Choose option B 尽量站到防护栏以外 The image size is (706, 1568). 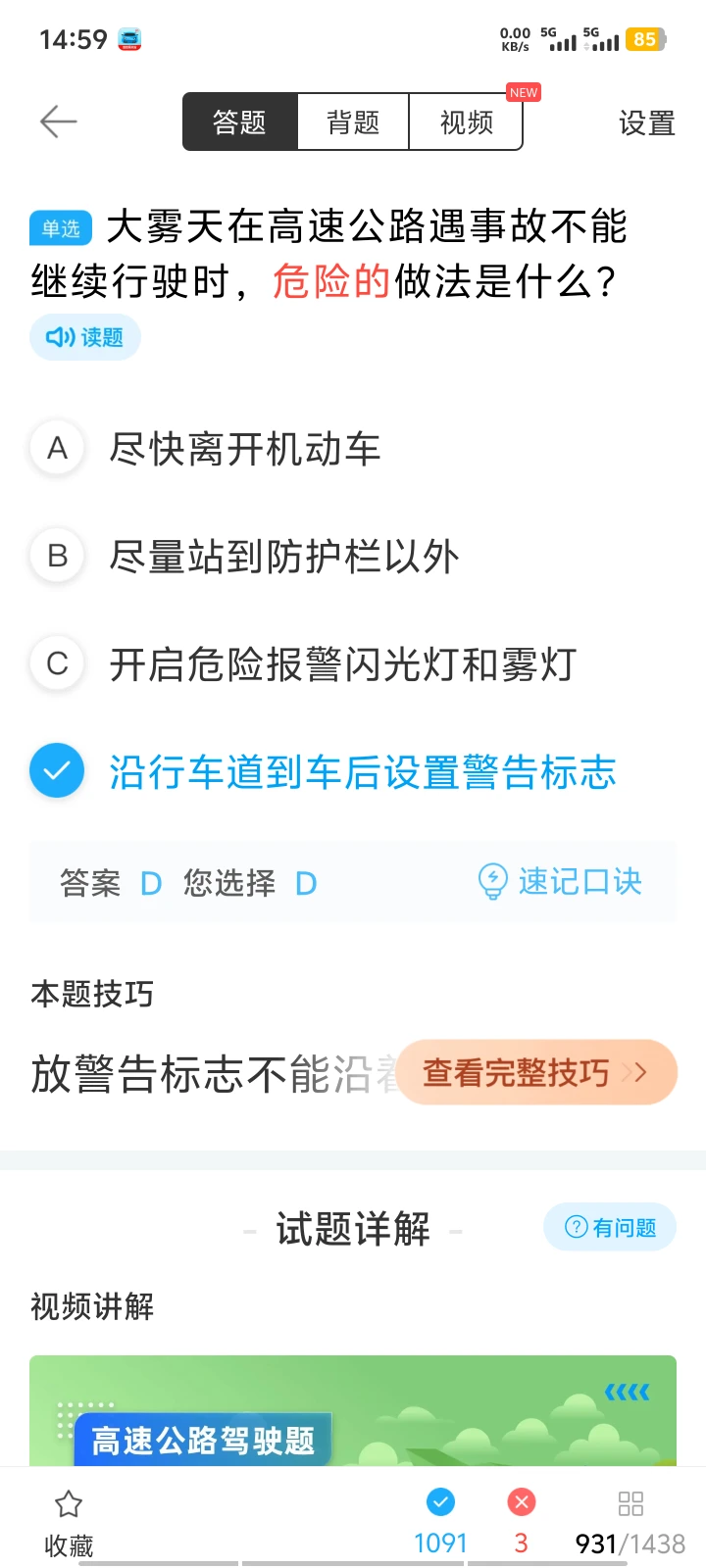point(284,557)
